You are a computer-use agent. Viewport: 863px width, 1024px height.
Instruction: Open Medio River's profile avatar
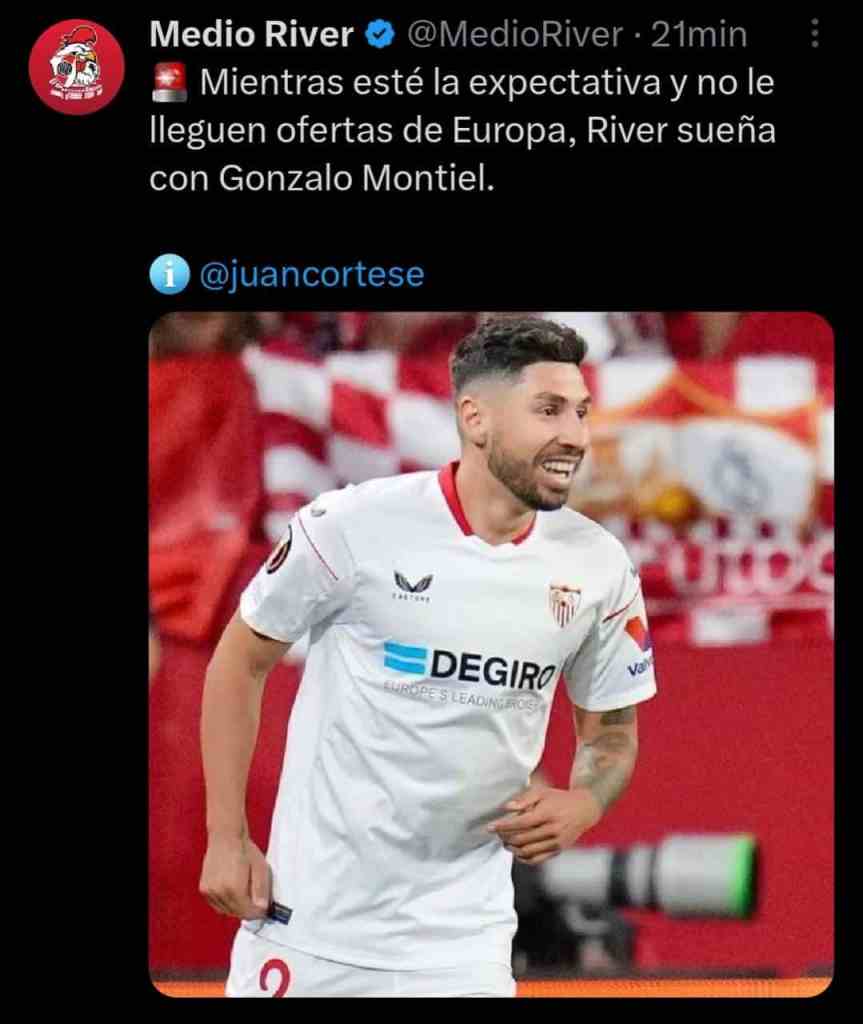[x=76, y=67]
